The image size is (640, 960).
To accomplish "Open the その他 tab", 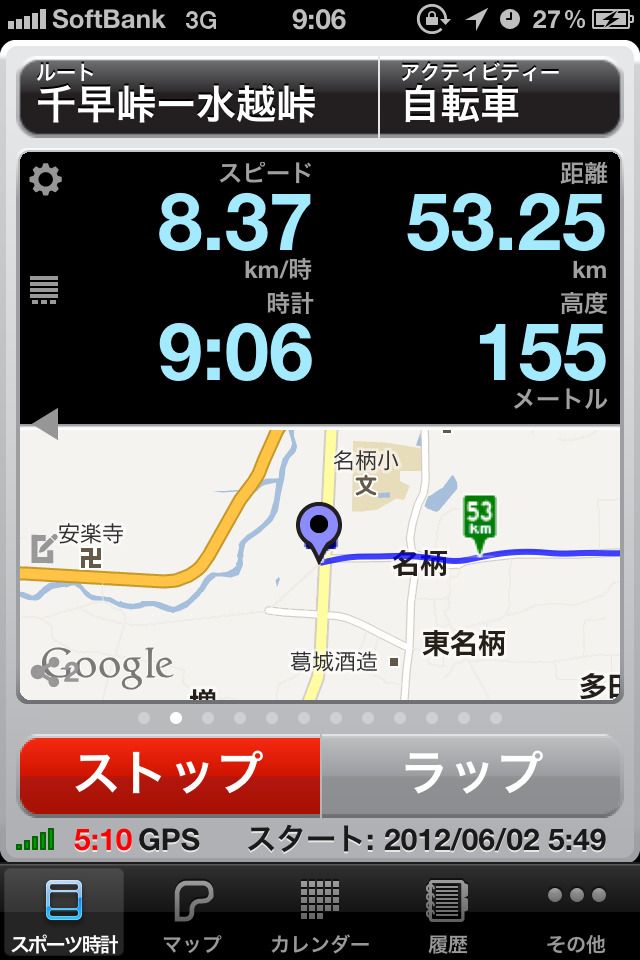I will (577, 915).
